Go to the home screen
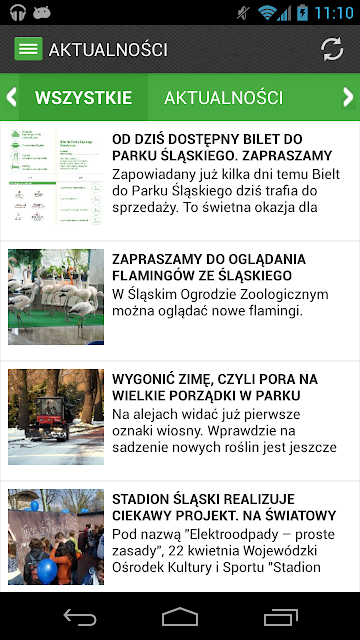This screenshot has height=640, width=360. (180, 616)
